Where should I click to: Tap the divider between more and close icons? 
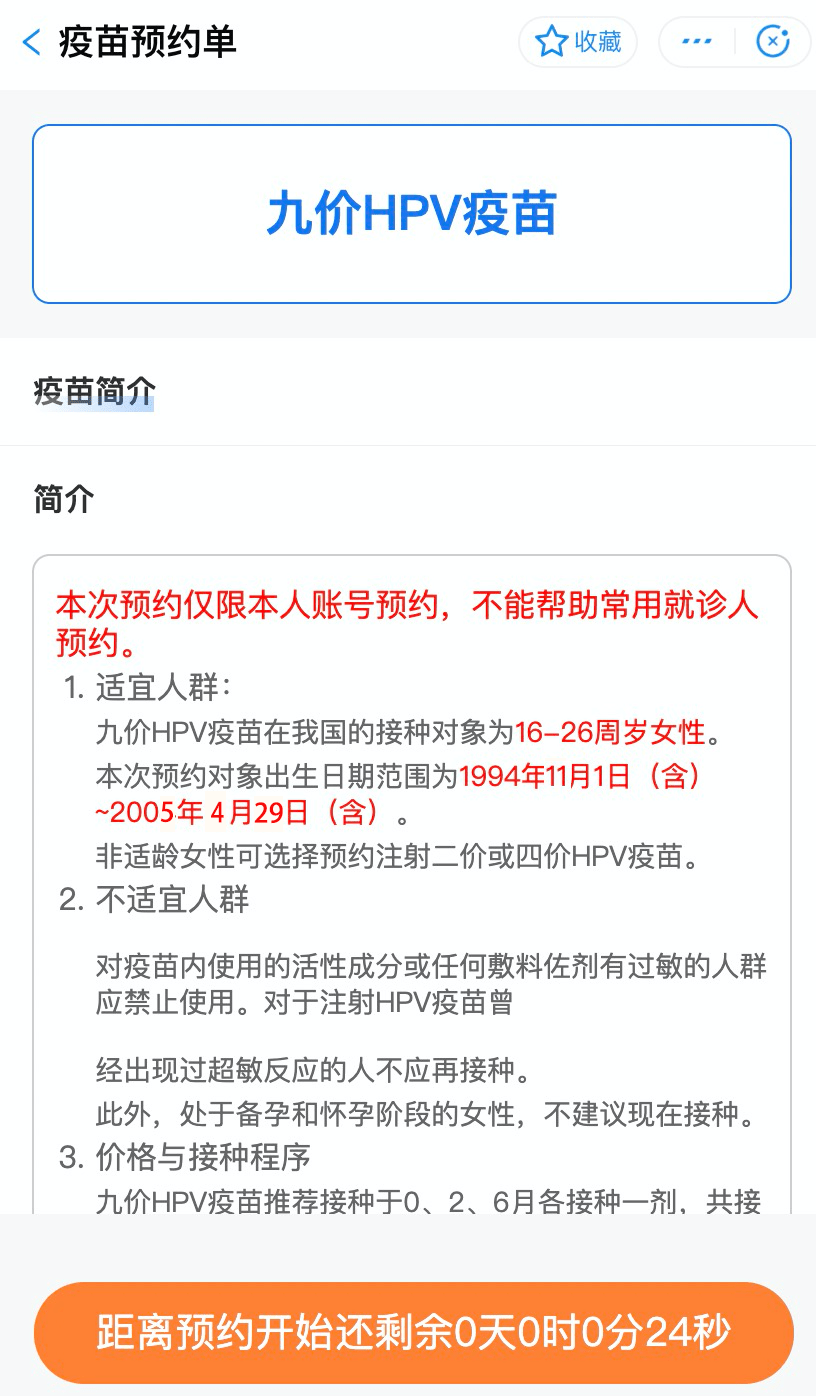[x=737, y=41]
